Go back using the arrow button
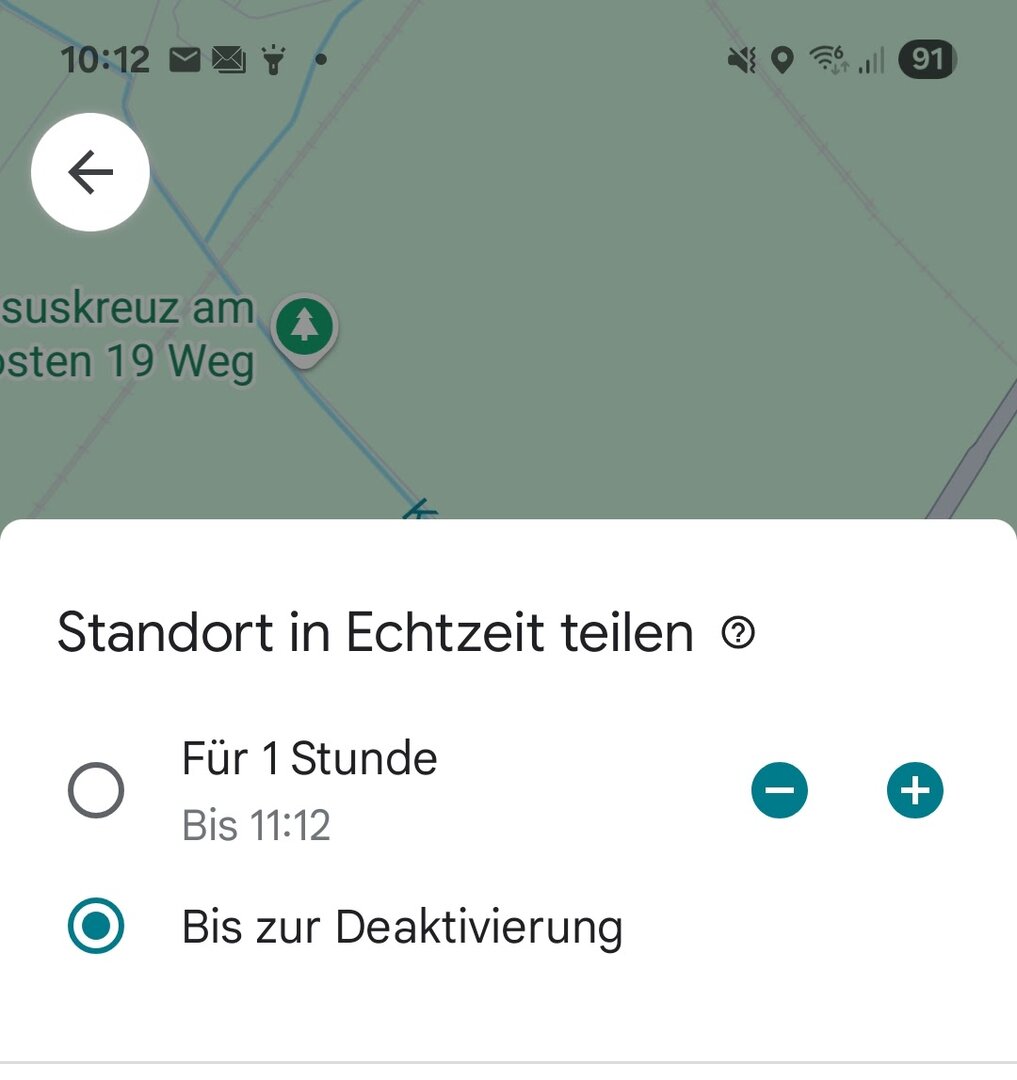The height and width of the screenshot is (1080, 1017). (90, 172)
